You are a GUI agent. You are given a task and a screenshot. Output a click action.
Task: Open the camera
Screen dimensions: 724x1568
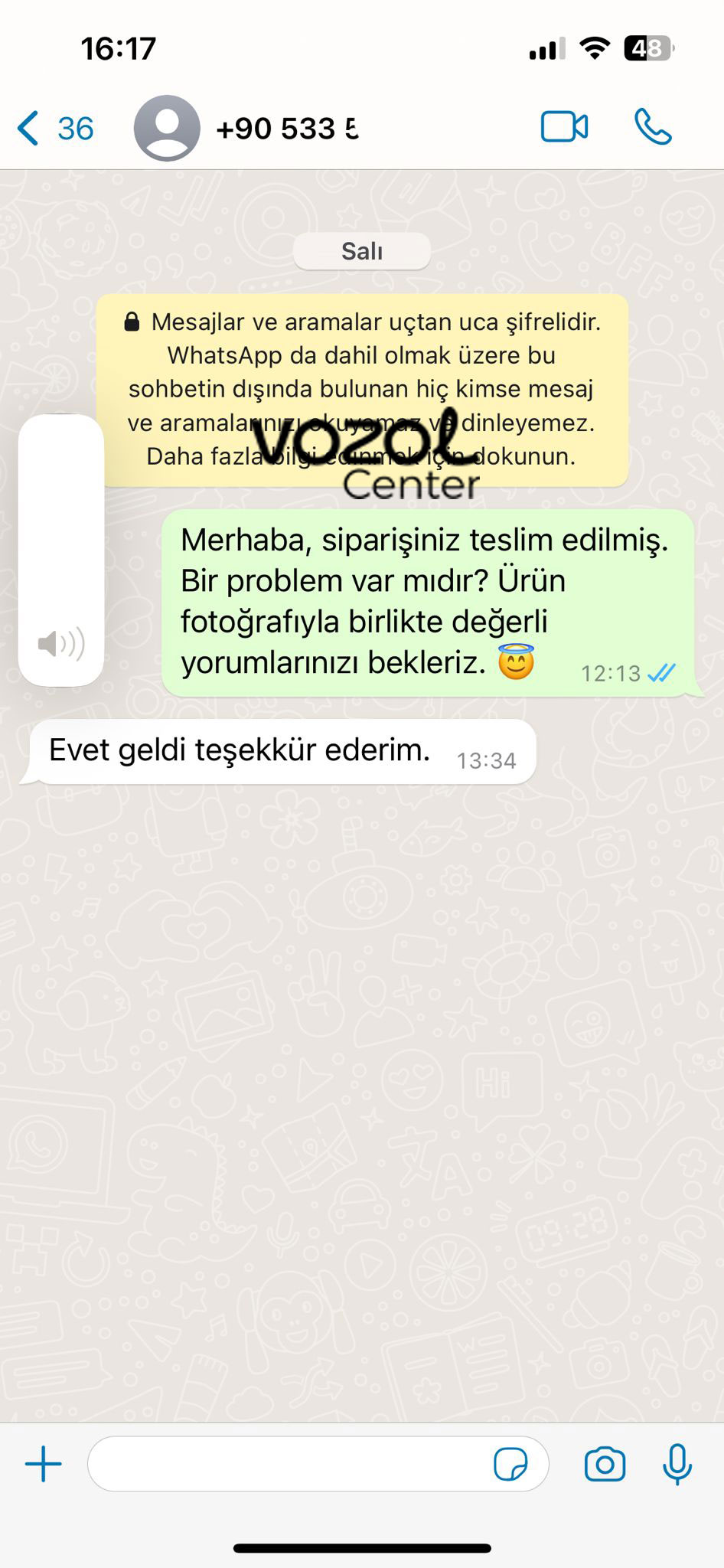tap(605, 1465)
